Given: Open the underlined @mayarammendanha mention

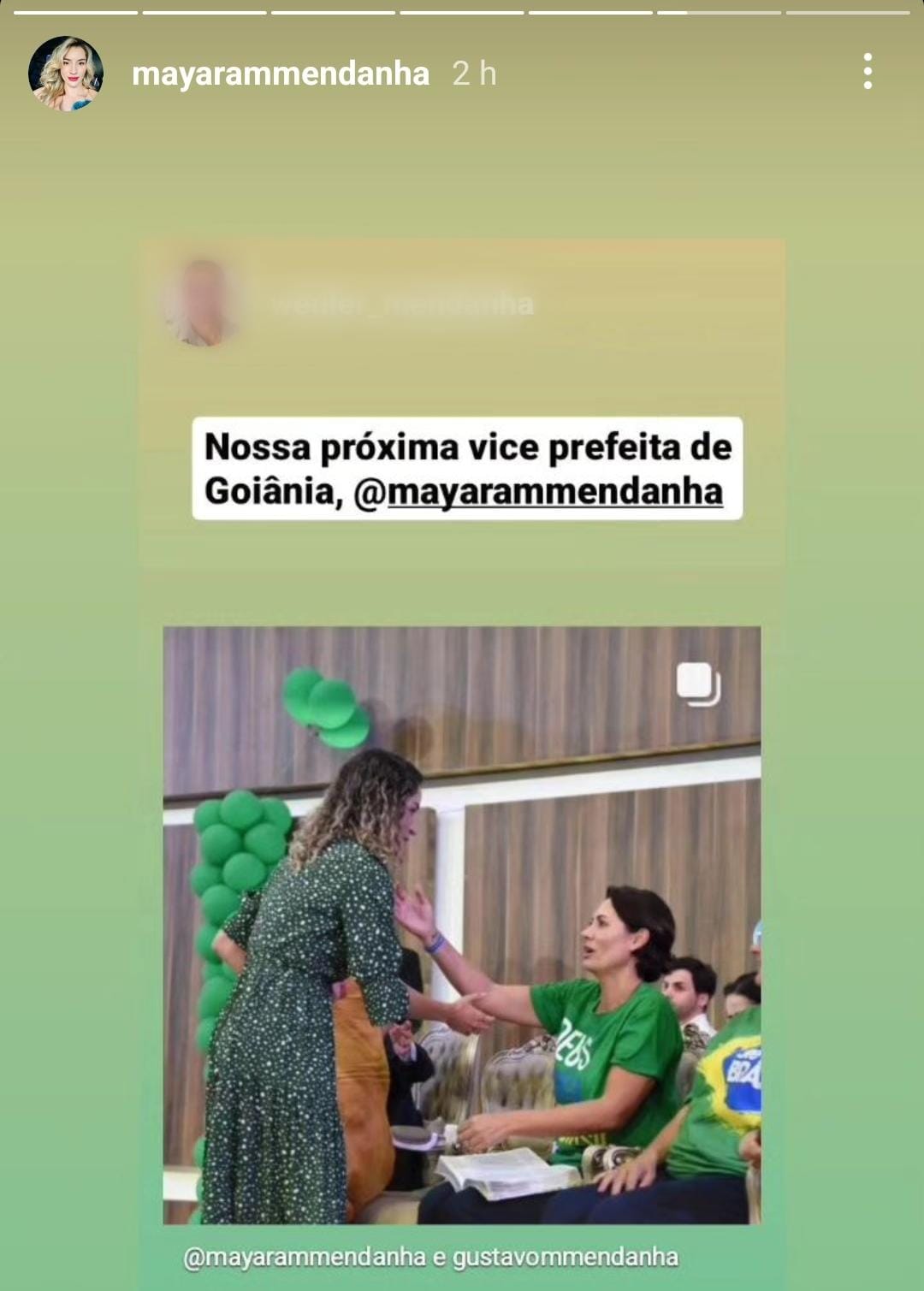Looking at the screenshot, I should [539, 492].
